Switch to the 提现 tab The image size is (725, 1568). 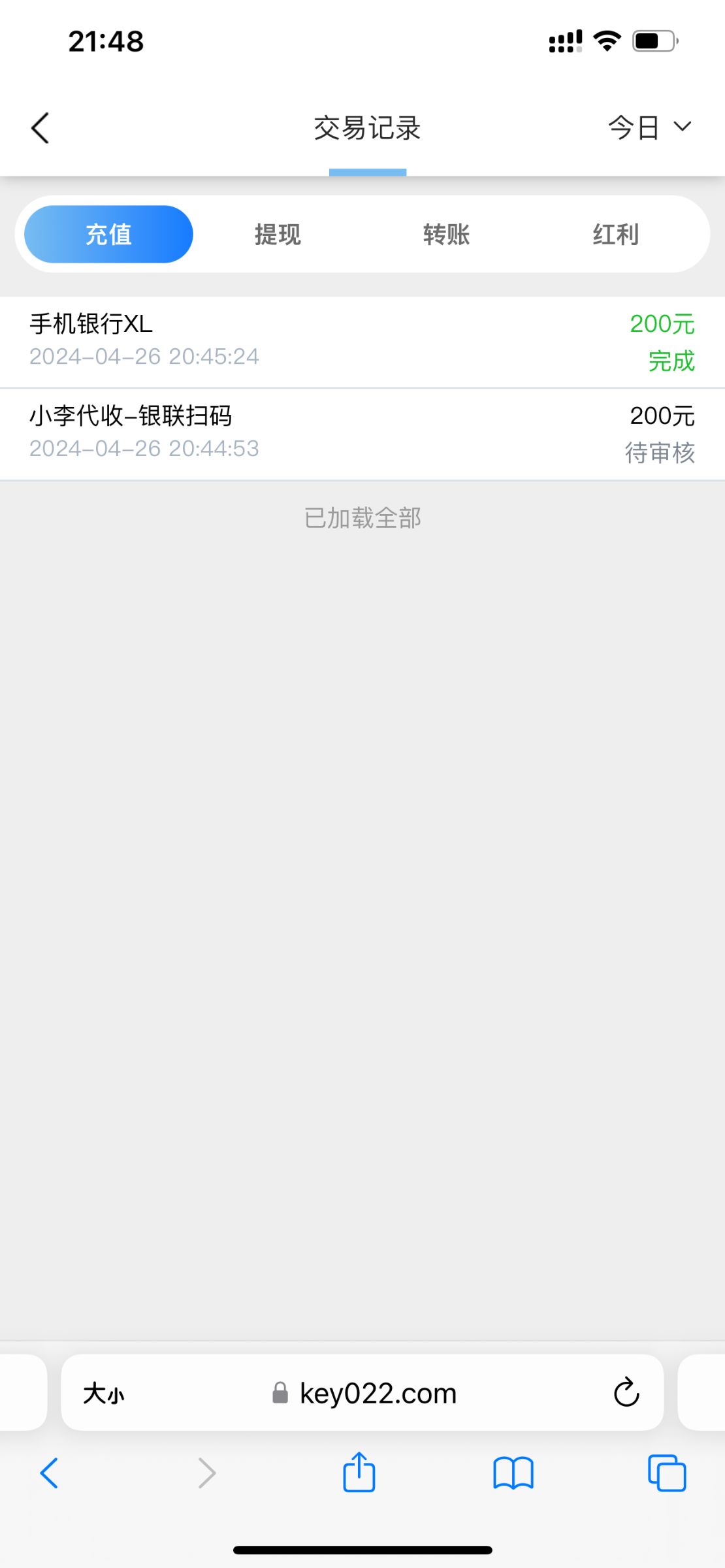point(277,234)
